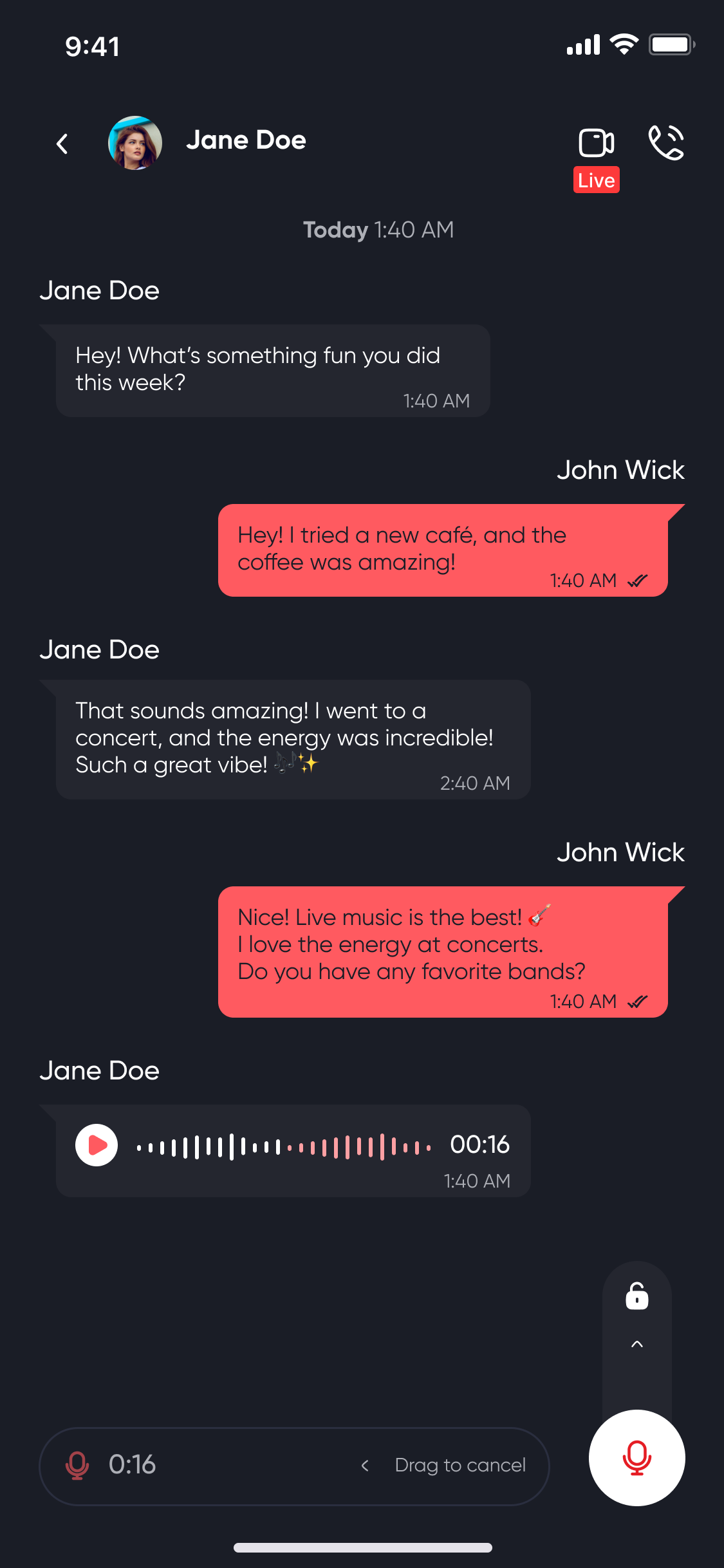Open Jane Doe's profile picture
Screen dimensions: 724x1568
135,143
